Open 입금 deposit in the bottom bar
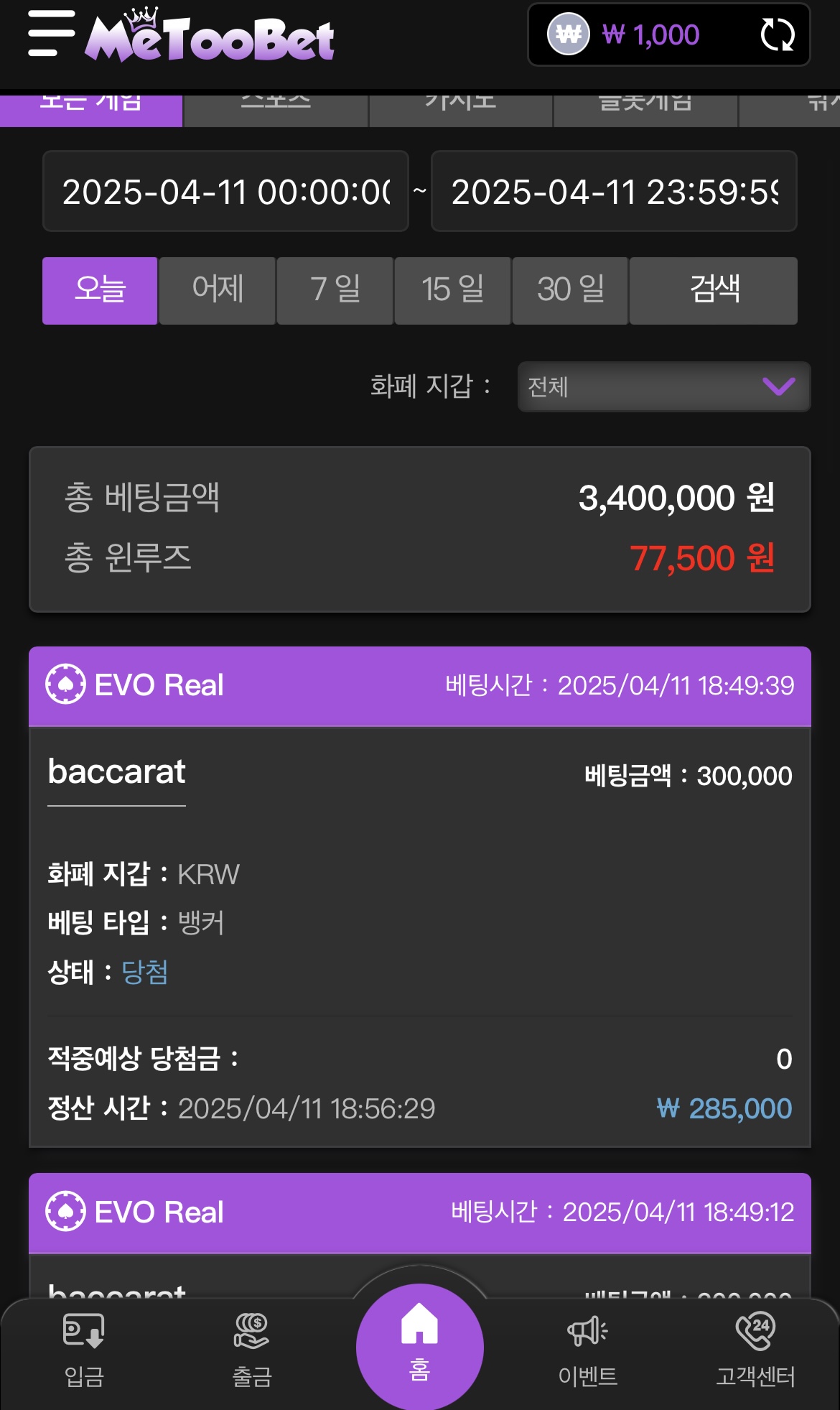 click(x=84, y=1350)
